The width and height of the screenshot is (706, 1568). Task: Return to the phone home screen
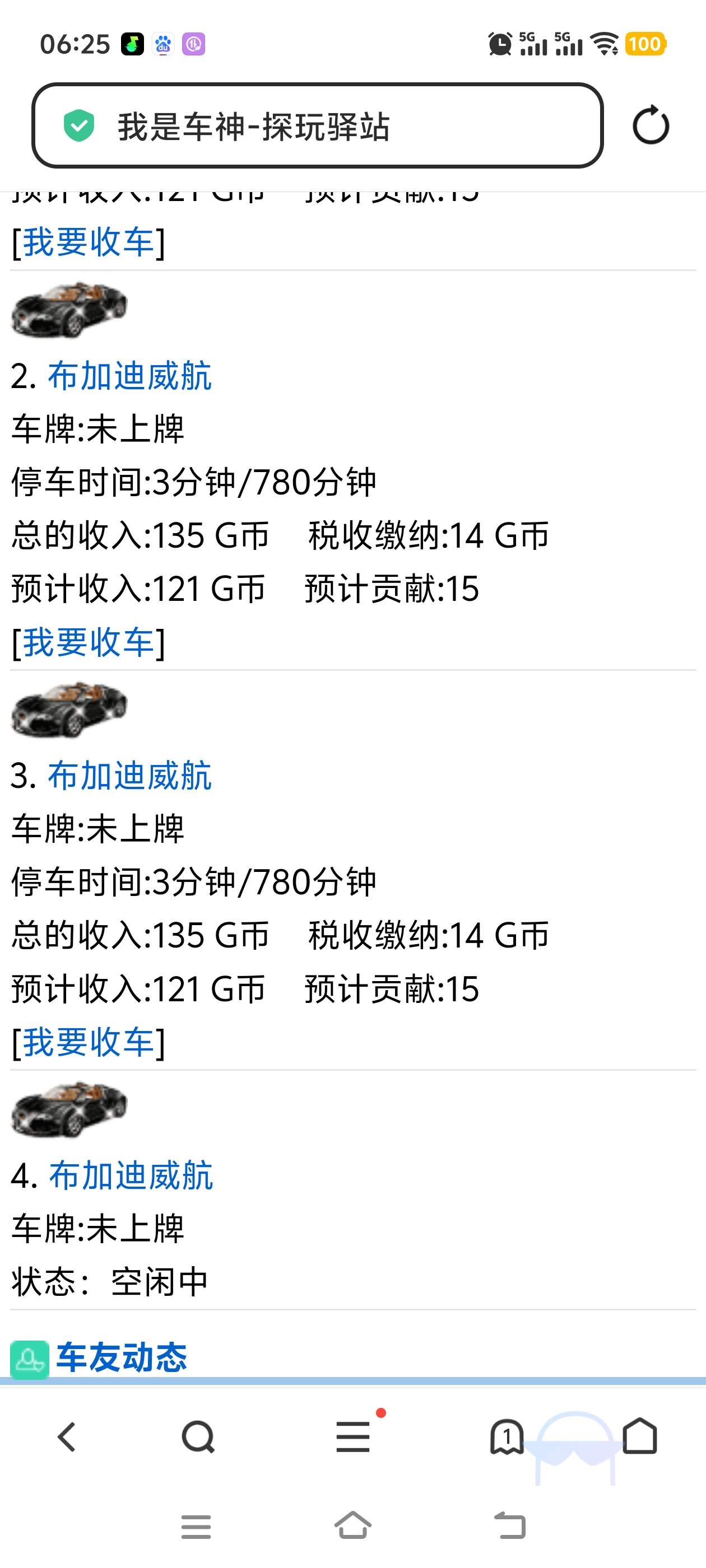(x=354, y=1525)
